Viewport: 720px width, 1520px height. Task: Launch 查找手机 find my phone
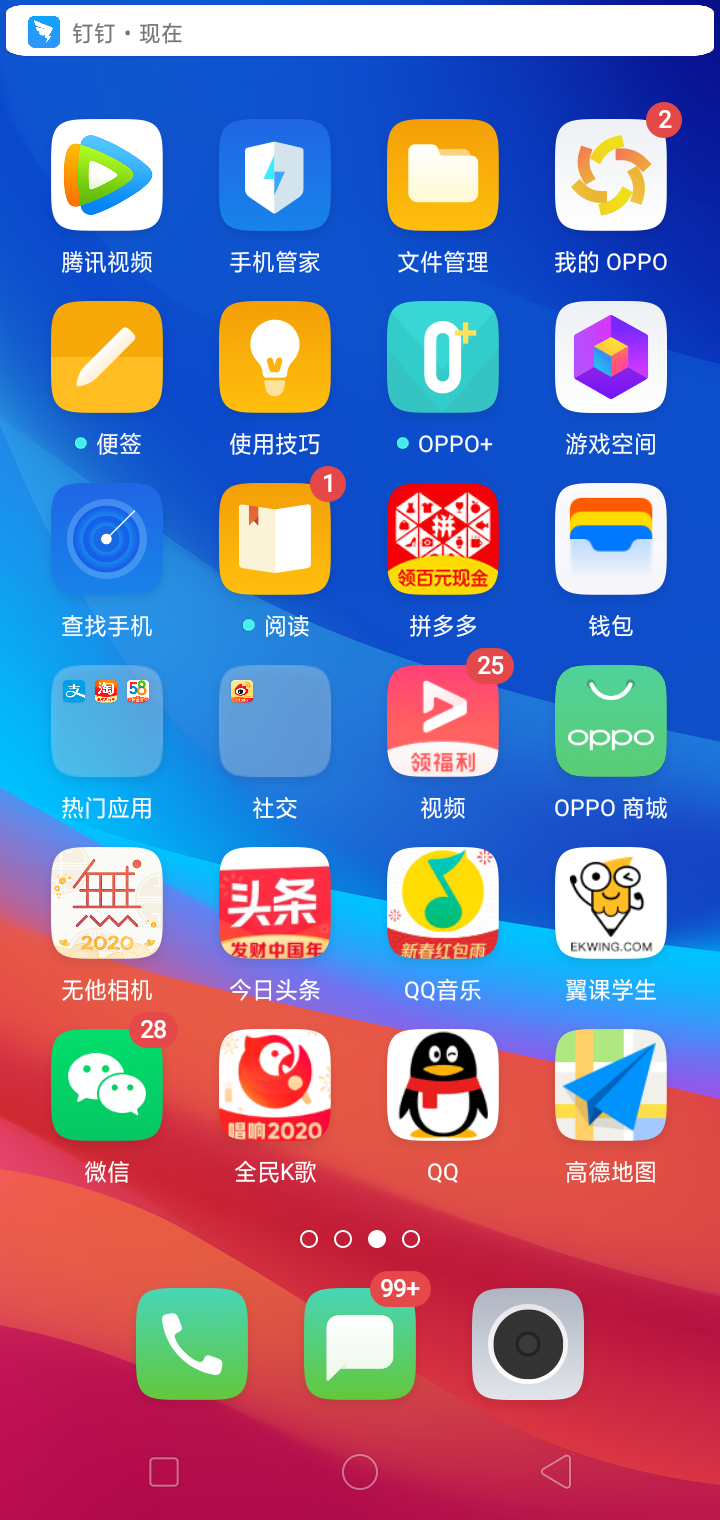(x=107, y=539)
